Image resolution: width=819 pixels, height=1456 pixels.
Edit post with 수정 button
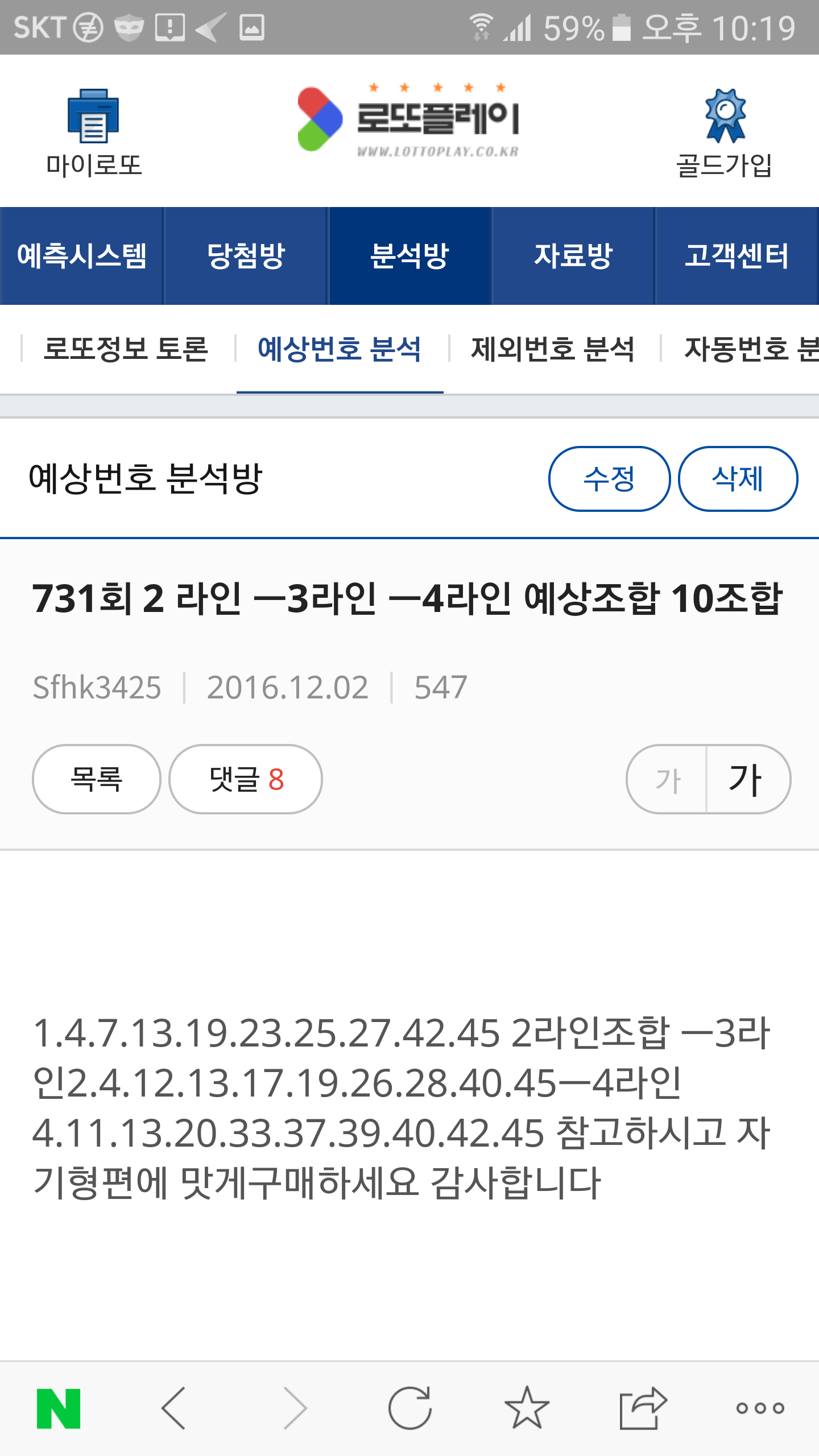point(609,479)
